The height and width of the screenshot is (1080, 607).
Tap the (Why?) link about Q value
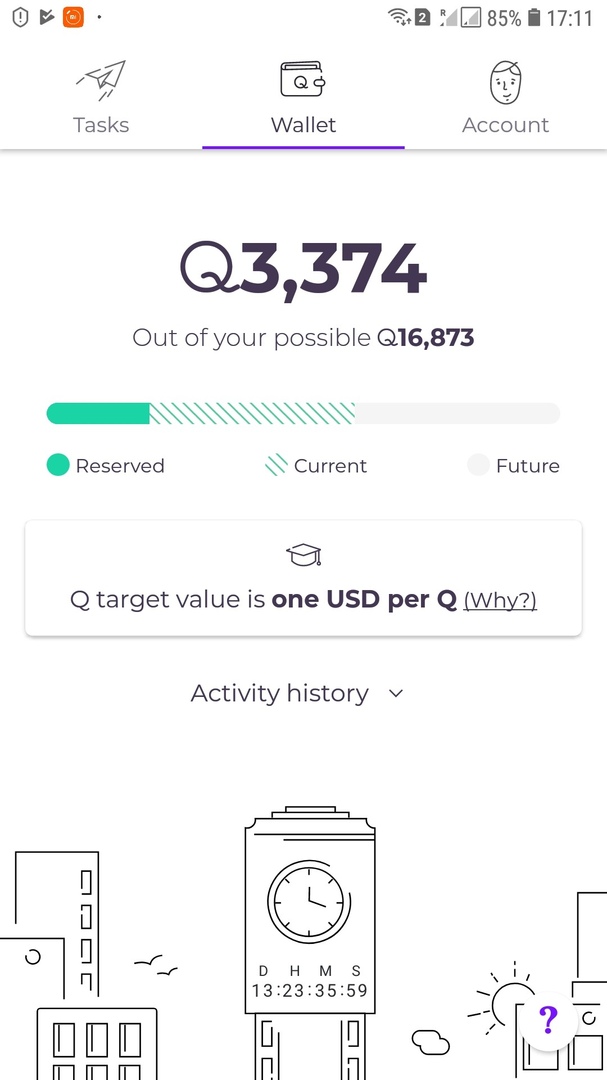pyautogui.click(x=500, y=600)
